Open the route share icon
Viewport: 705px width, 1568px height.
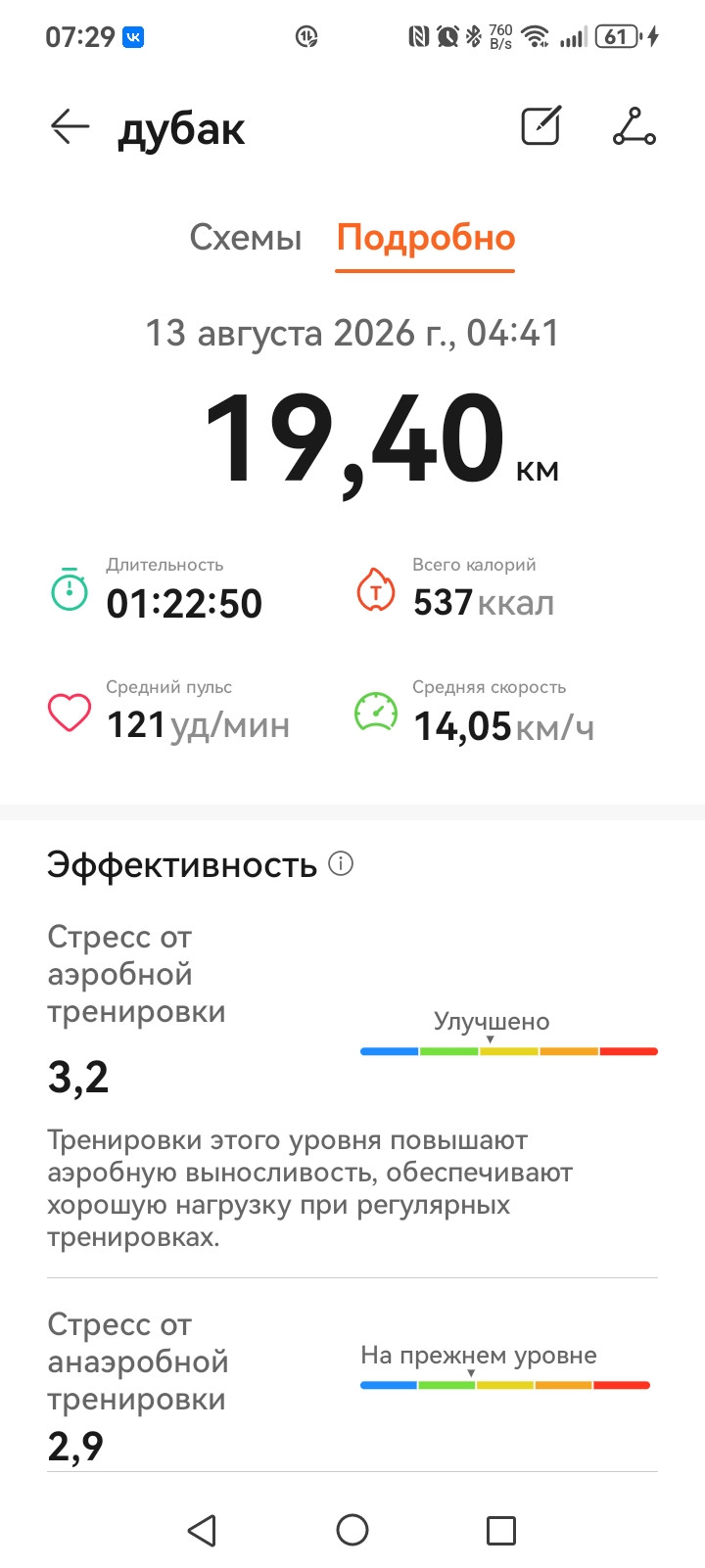(x=634, y=126)
